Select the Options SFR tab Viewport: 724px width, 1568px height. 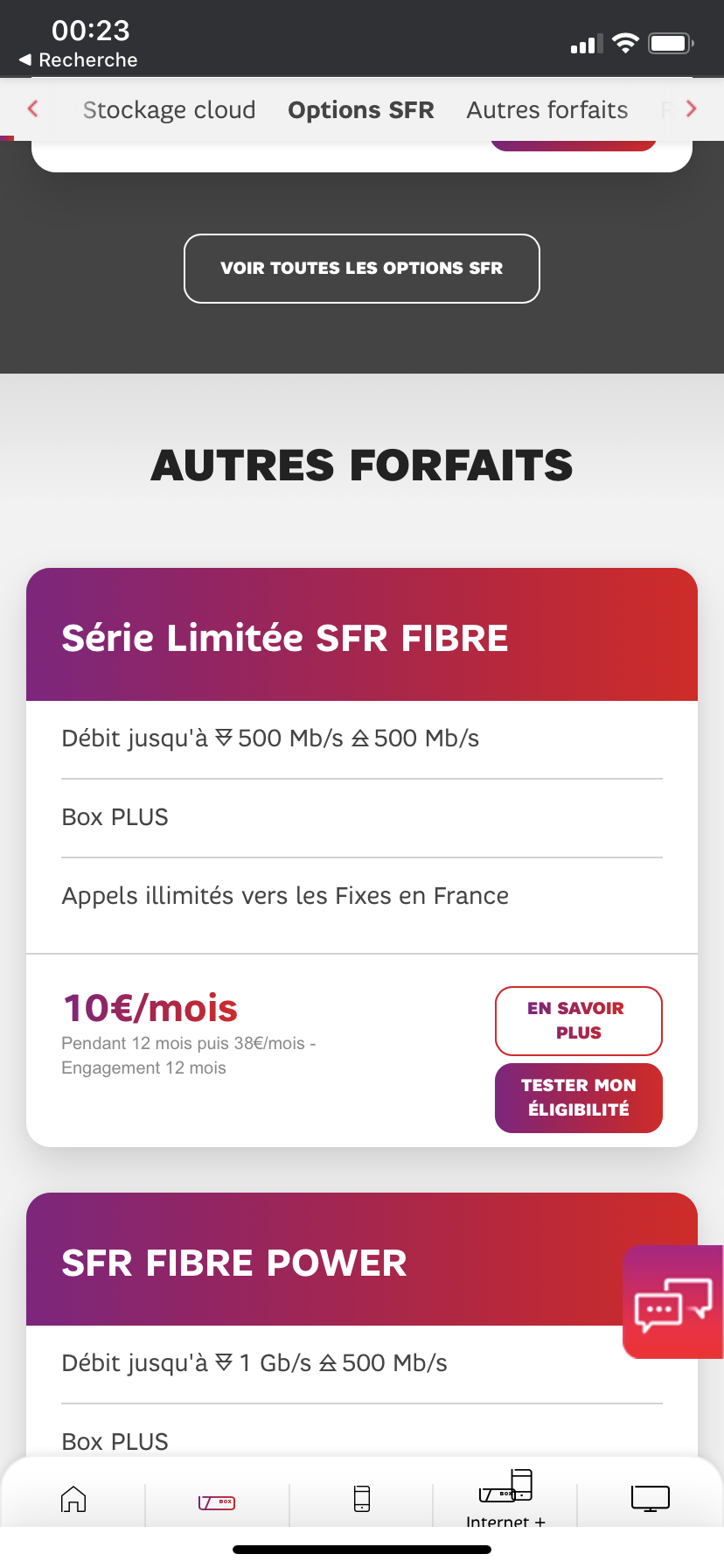pos(360,109)
